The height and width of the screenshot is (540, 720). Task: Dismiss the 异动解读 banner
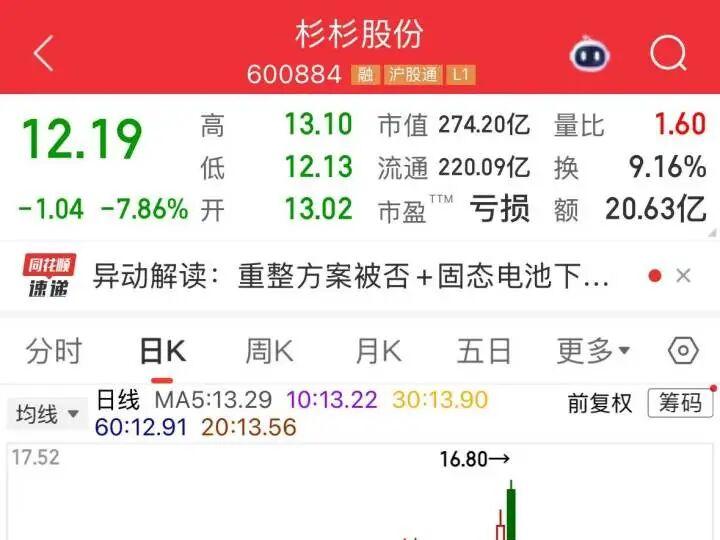(684, 276)
